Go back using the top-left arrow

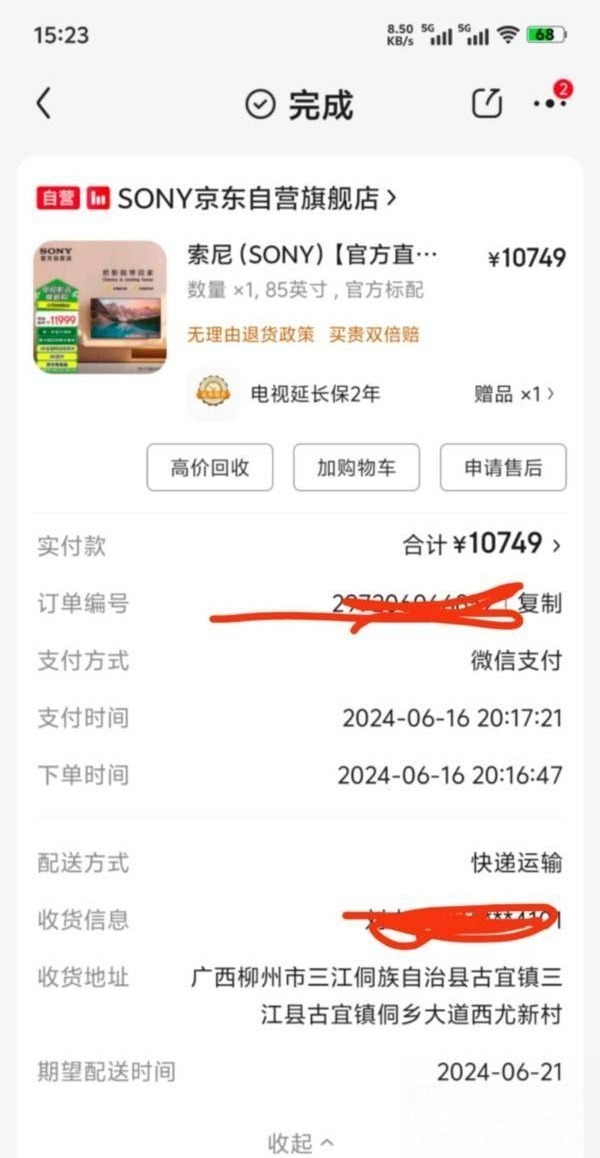[44, 103]
